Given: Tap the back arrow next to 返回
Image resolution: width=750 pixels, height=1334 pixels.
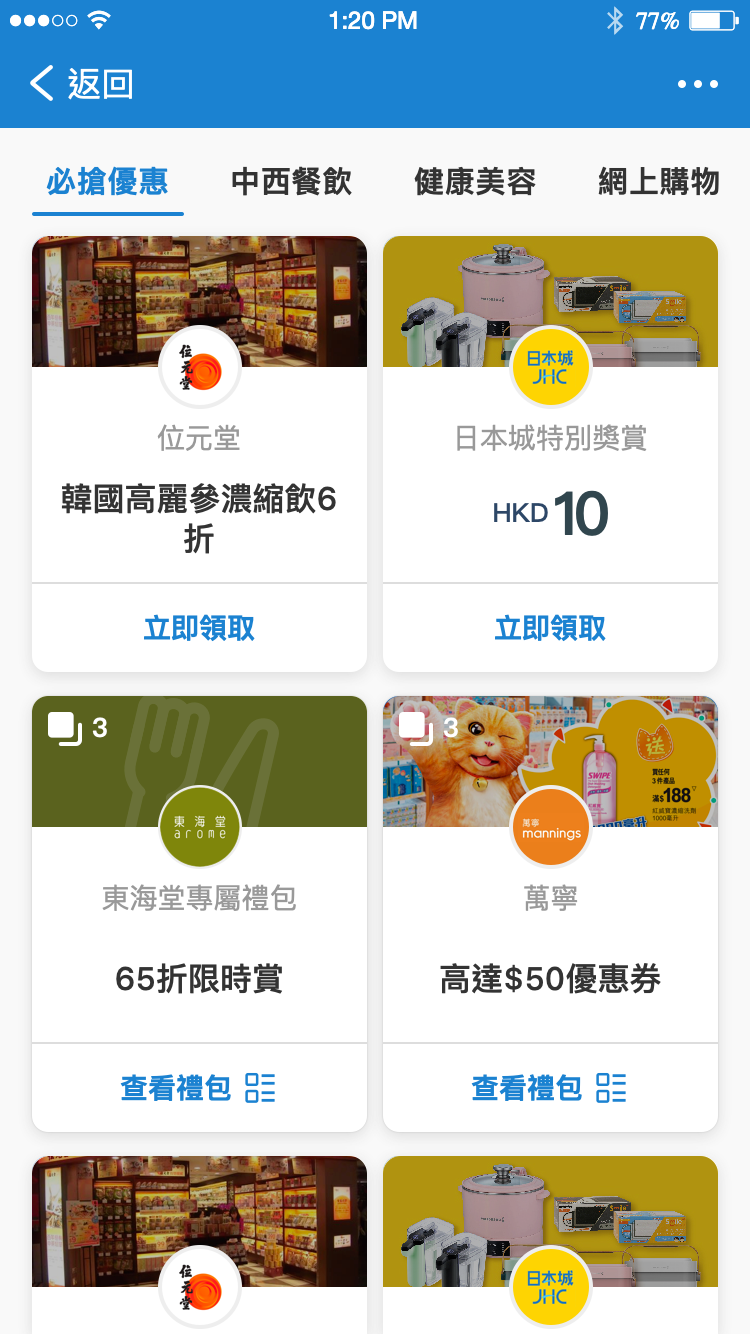Looking at the screenshot, I should (x=40, y=84).
